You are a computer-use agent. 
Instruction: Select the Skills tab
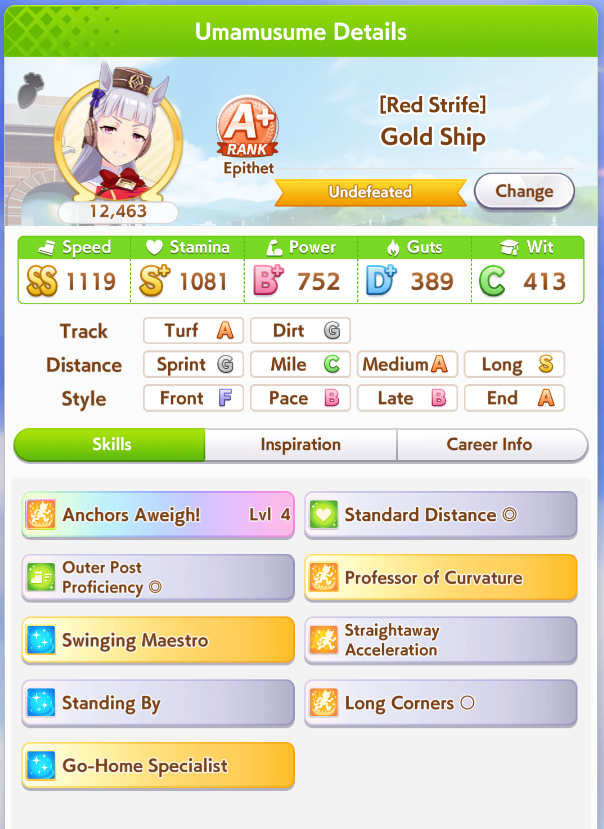click(x=110, y=445)
